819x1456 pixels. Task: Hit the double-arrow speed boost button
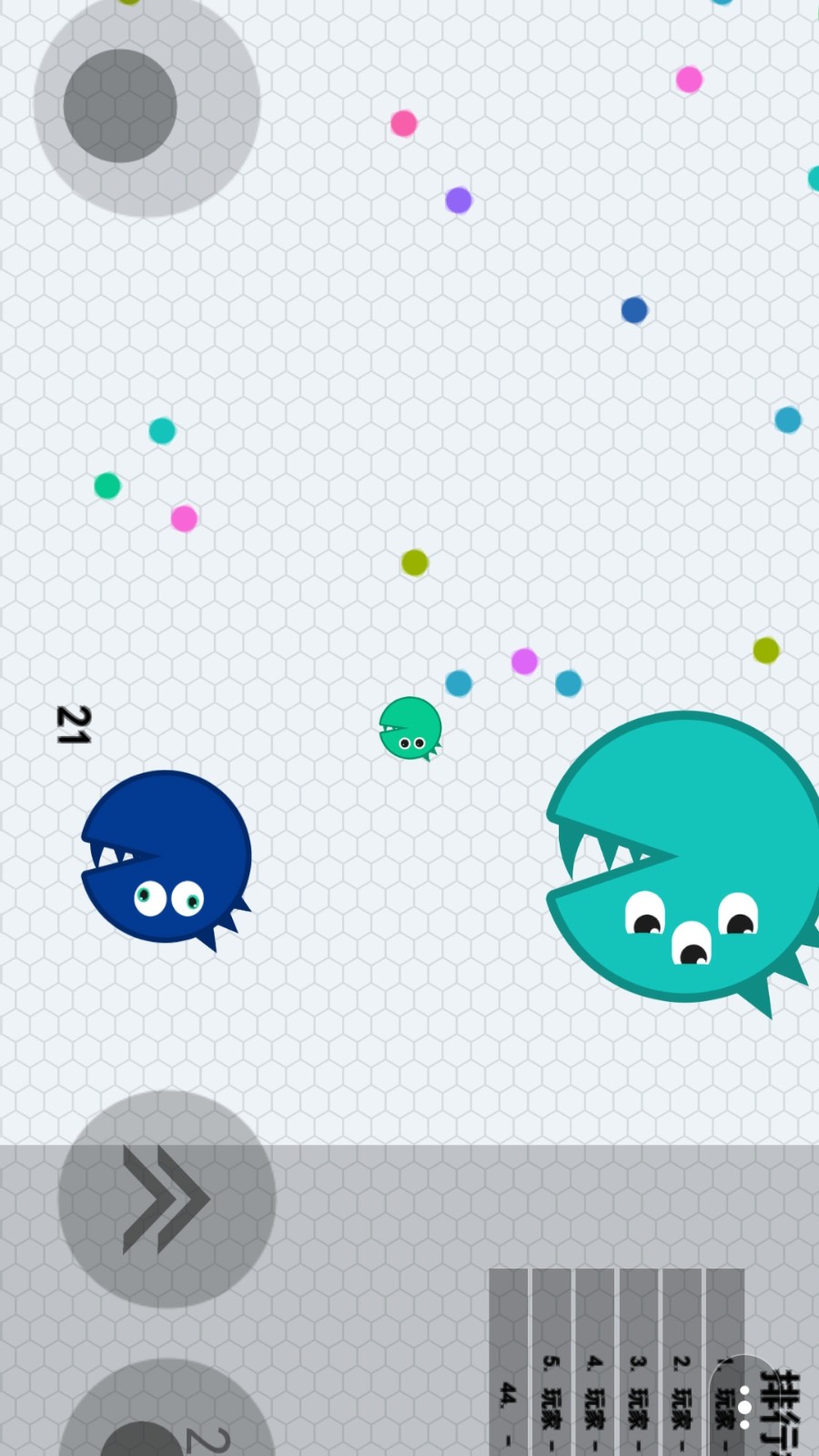click(167, 1198)
